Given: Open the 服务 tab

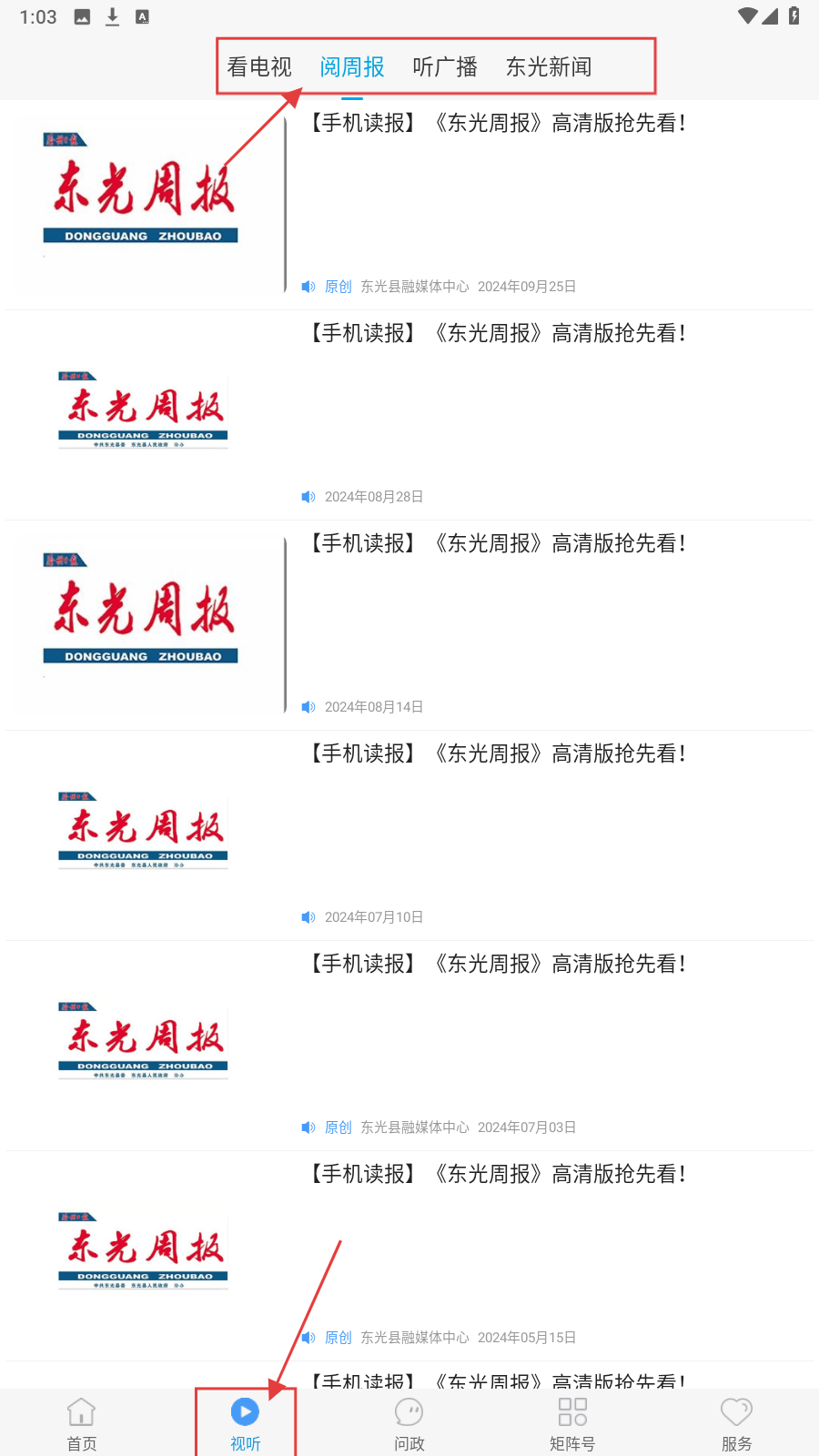Looking at the screenshot, I should pos(736,1423).
